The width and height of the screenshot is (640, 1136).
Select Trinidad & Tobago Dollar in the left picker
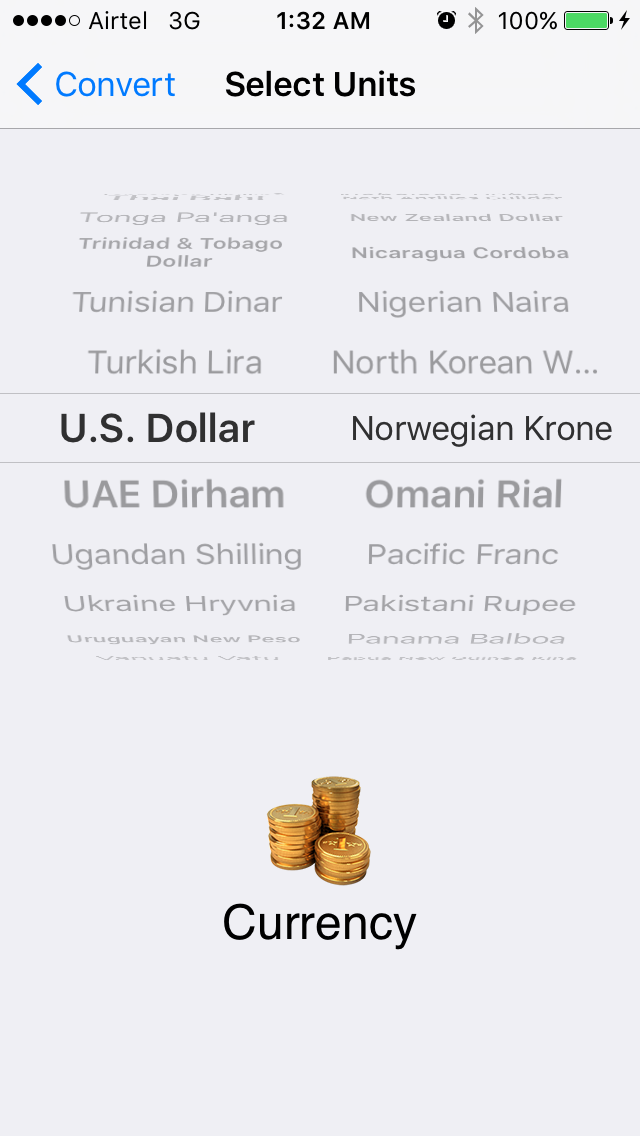point(180,252)
